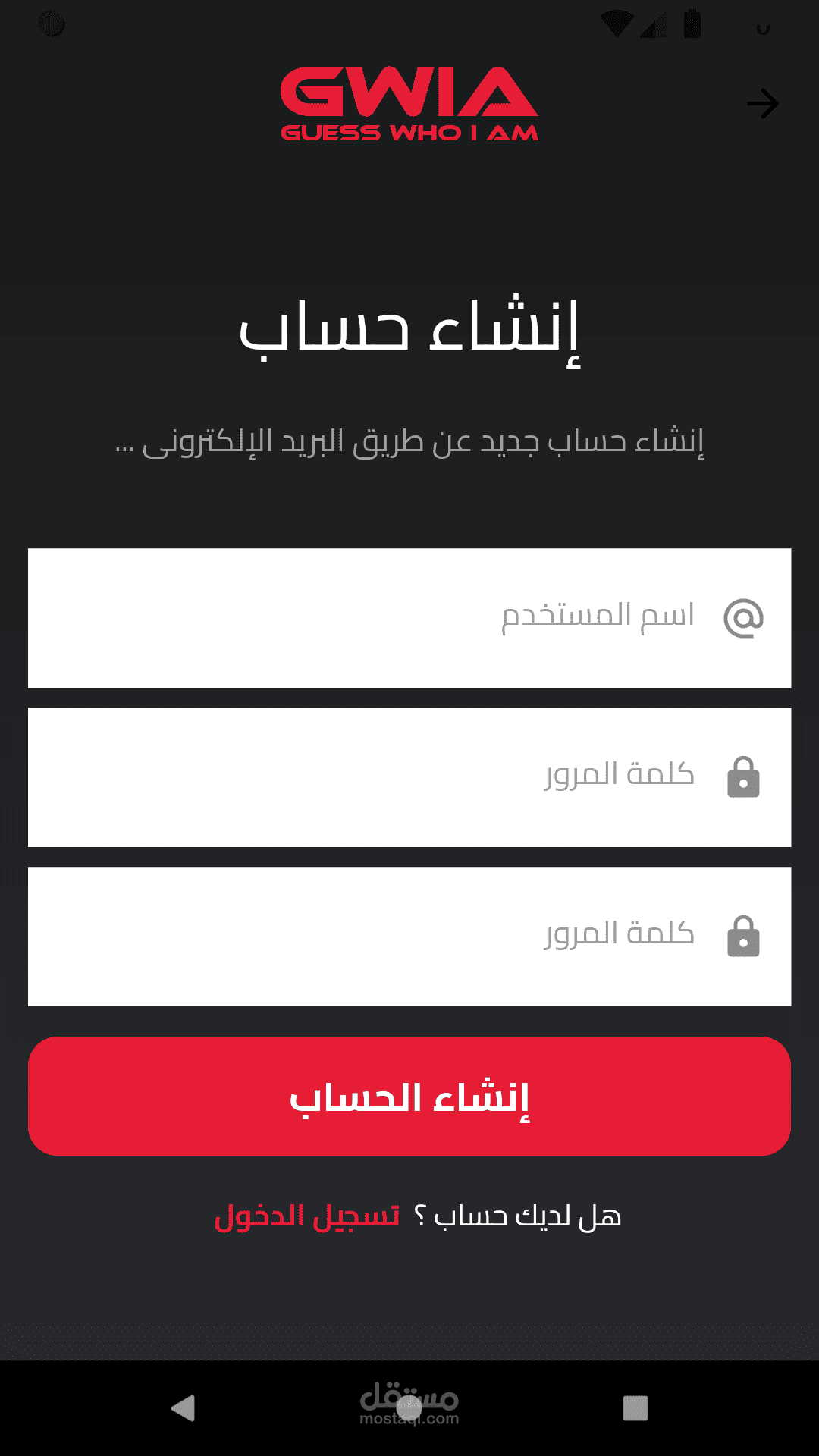Select the second password confirmation field
This screenshot has height=1456, width=819.
pos(409,937)
